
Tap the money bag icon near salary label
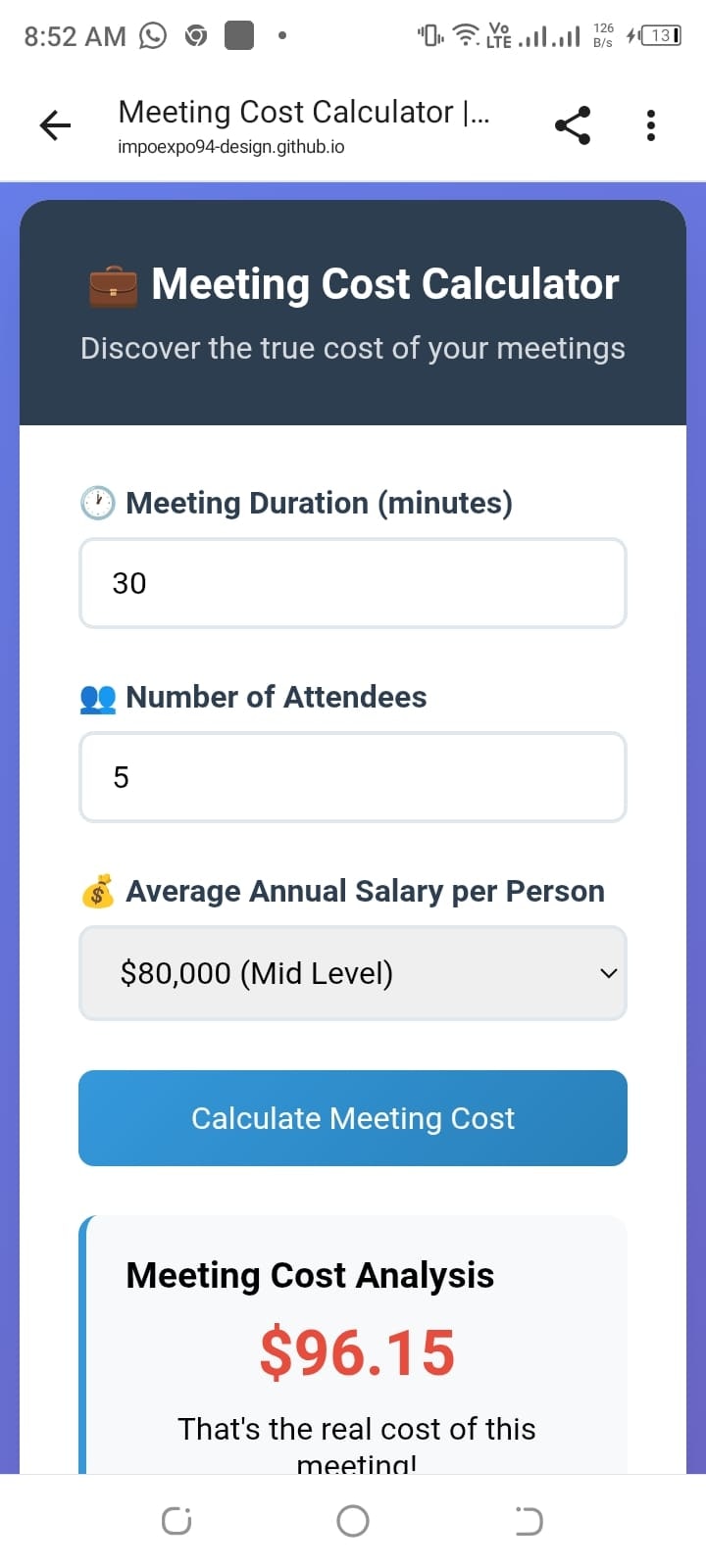click(x=97, y=891)
